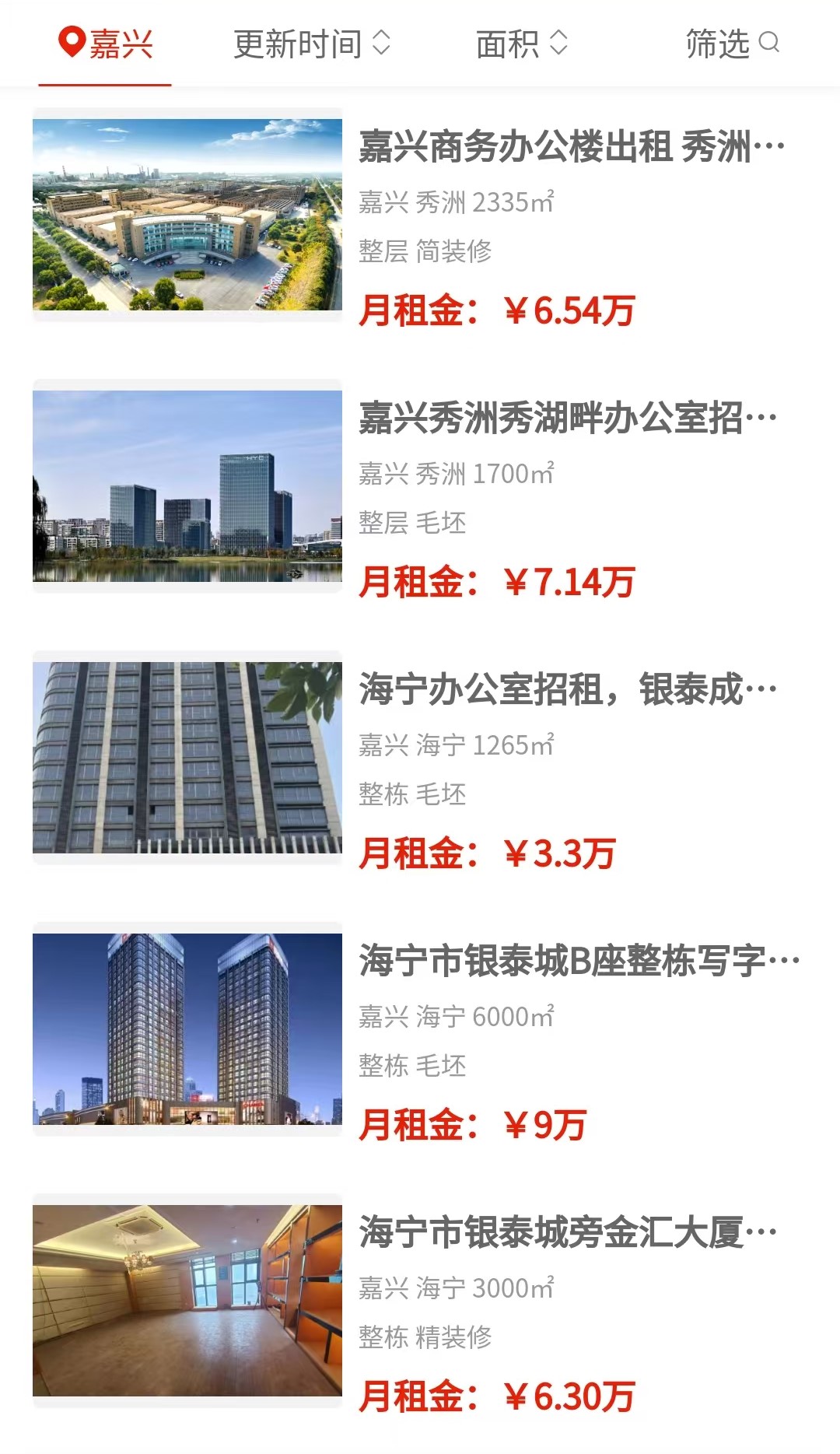Sort listings by 面积

point(522,44)
